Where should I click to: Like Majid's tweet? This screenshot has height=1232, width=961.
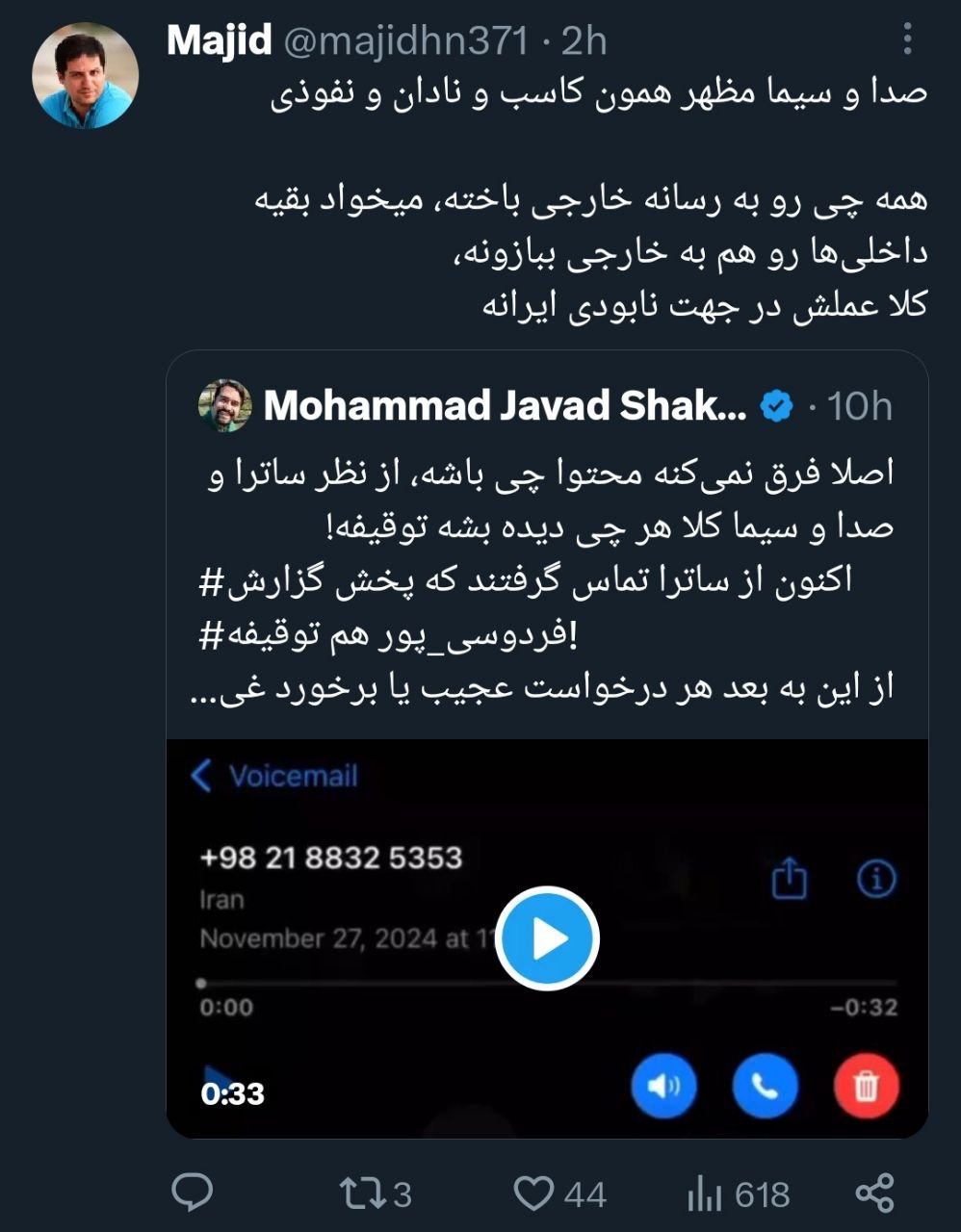(x=534, y=1194)
